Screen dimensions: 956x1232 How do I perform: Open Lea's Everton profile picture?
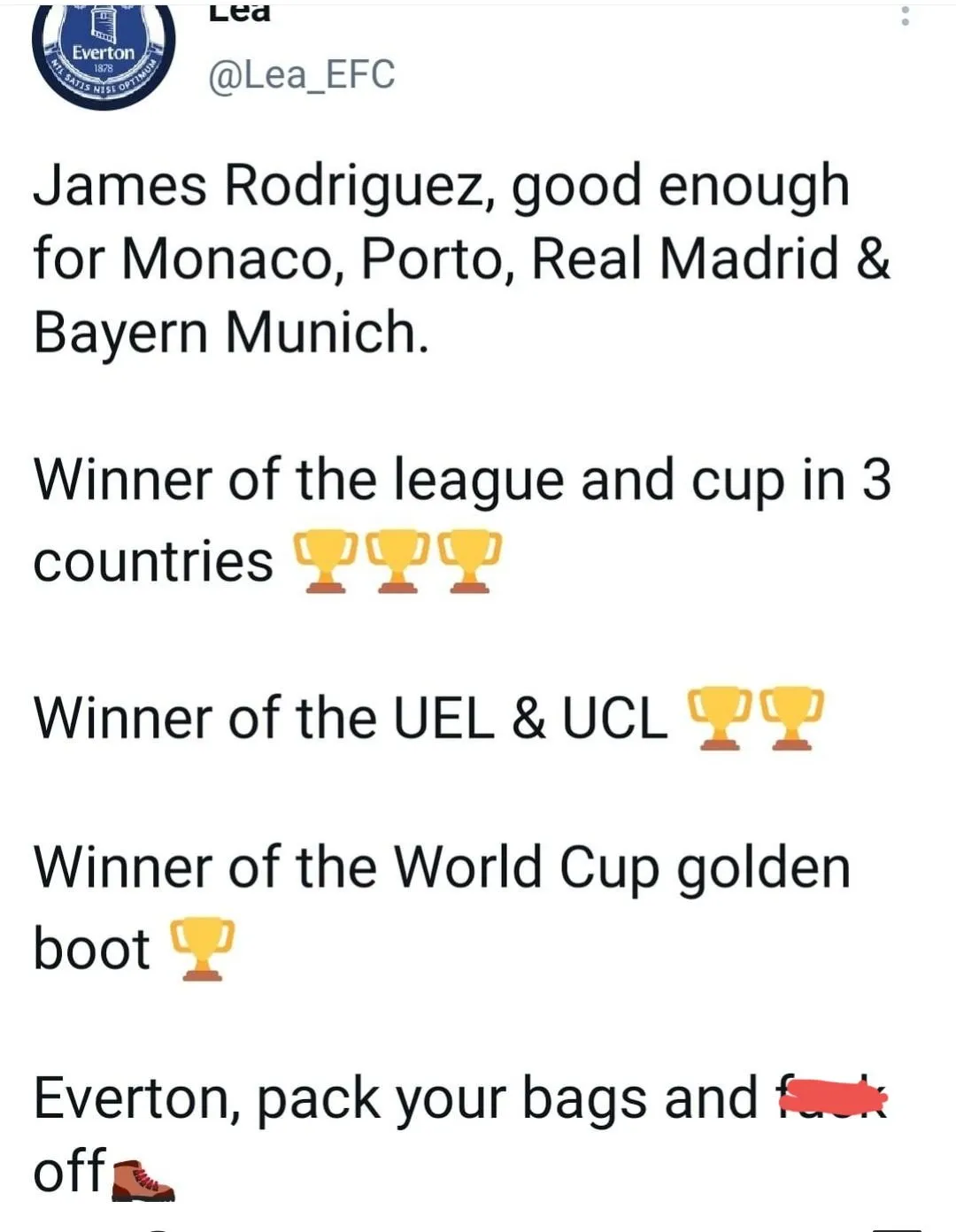coord(103,55)
